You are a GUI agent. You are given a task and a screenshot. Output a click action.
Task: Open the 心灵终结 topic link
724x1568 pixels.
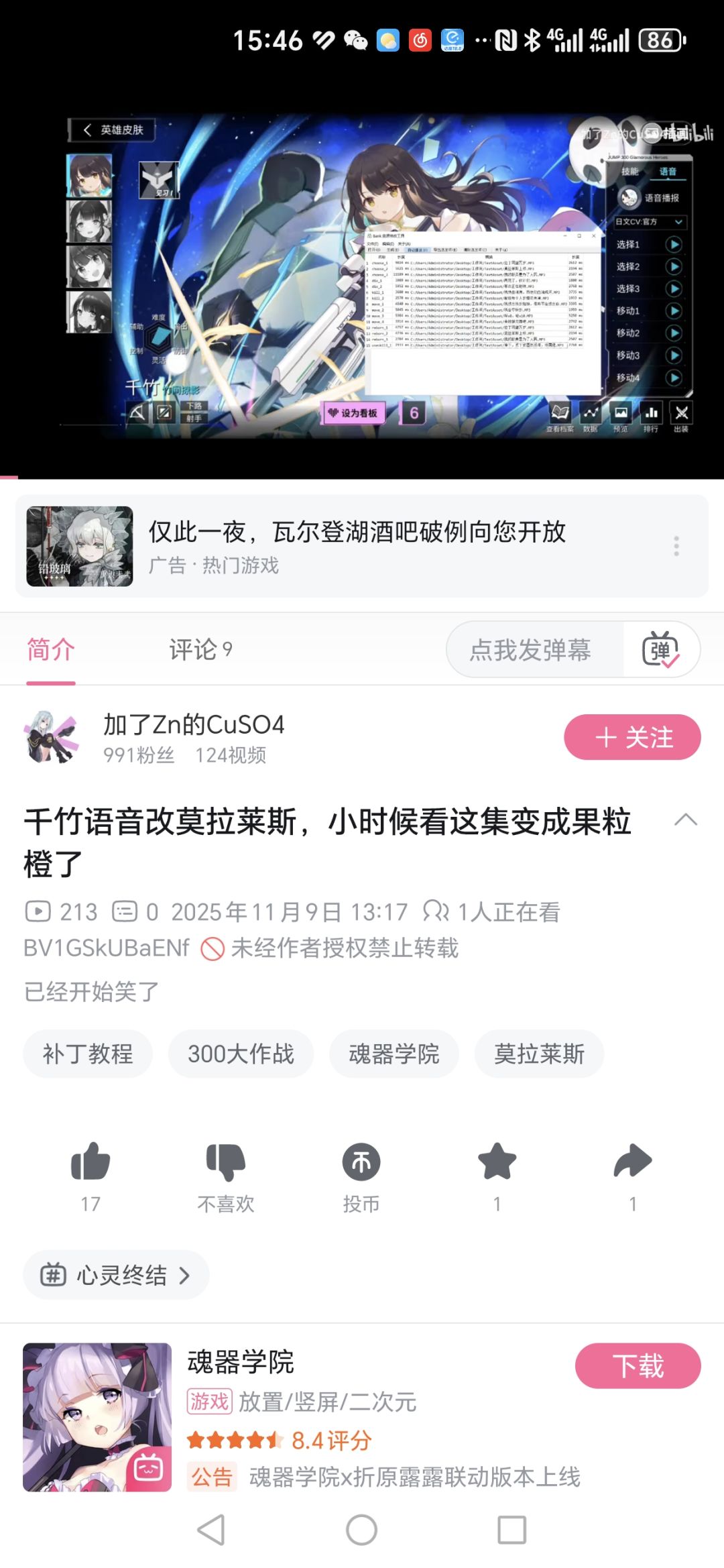(116, 1274)
